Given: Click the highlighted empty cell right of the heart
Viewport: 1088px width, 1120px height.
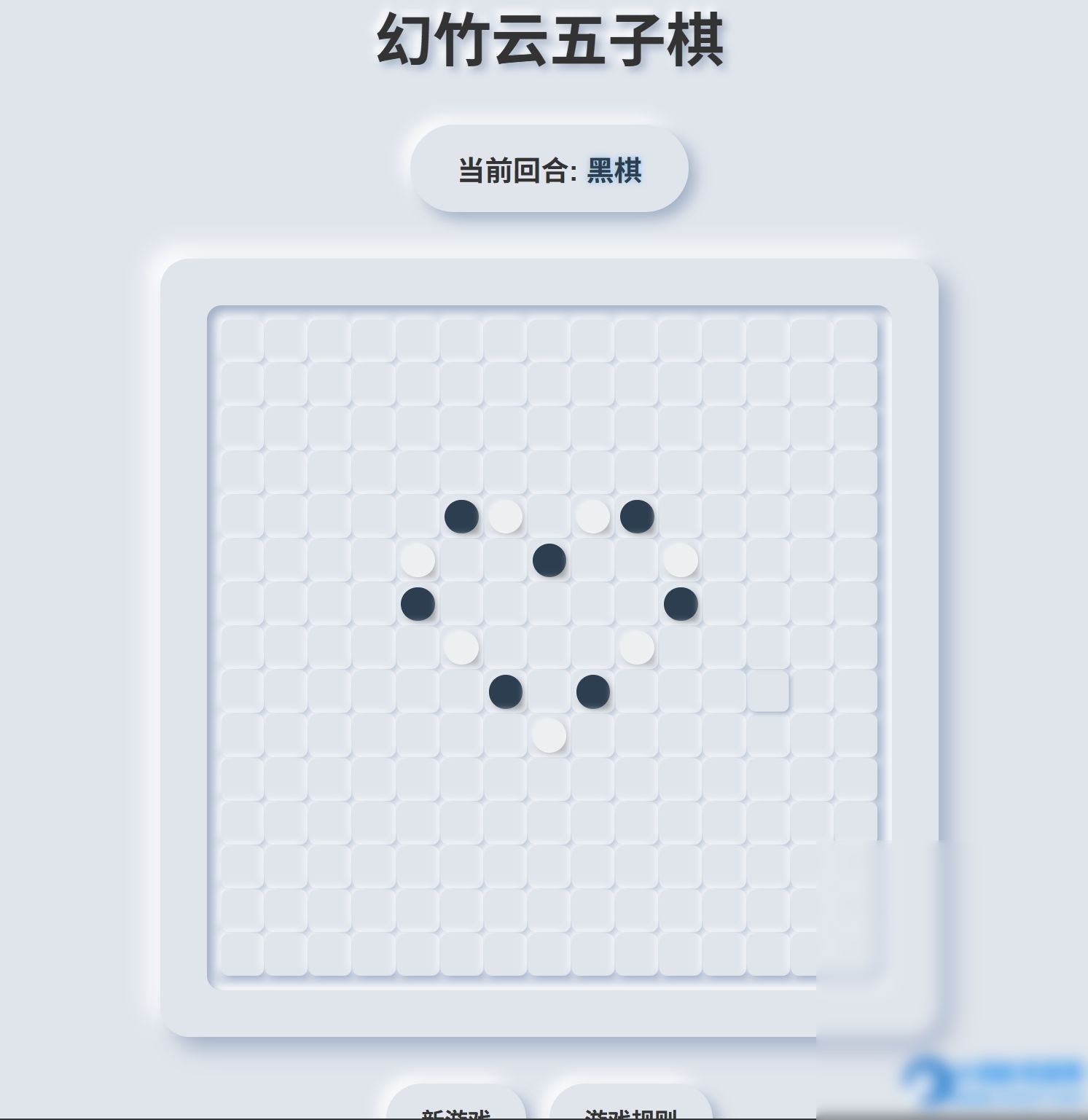Looking at the screenshot, I should coord(767,690).
